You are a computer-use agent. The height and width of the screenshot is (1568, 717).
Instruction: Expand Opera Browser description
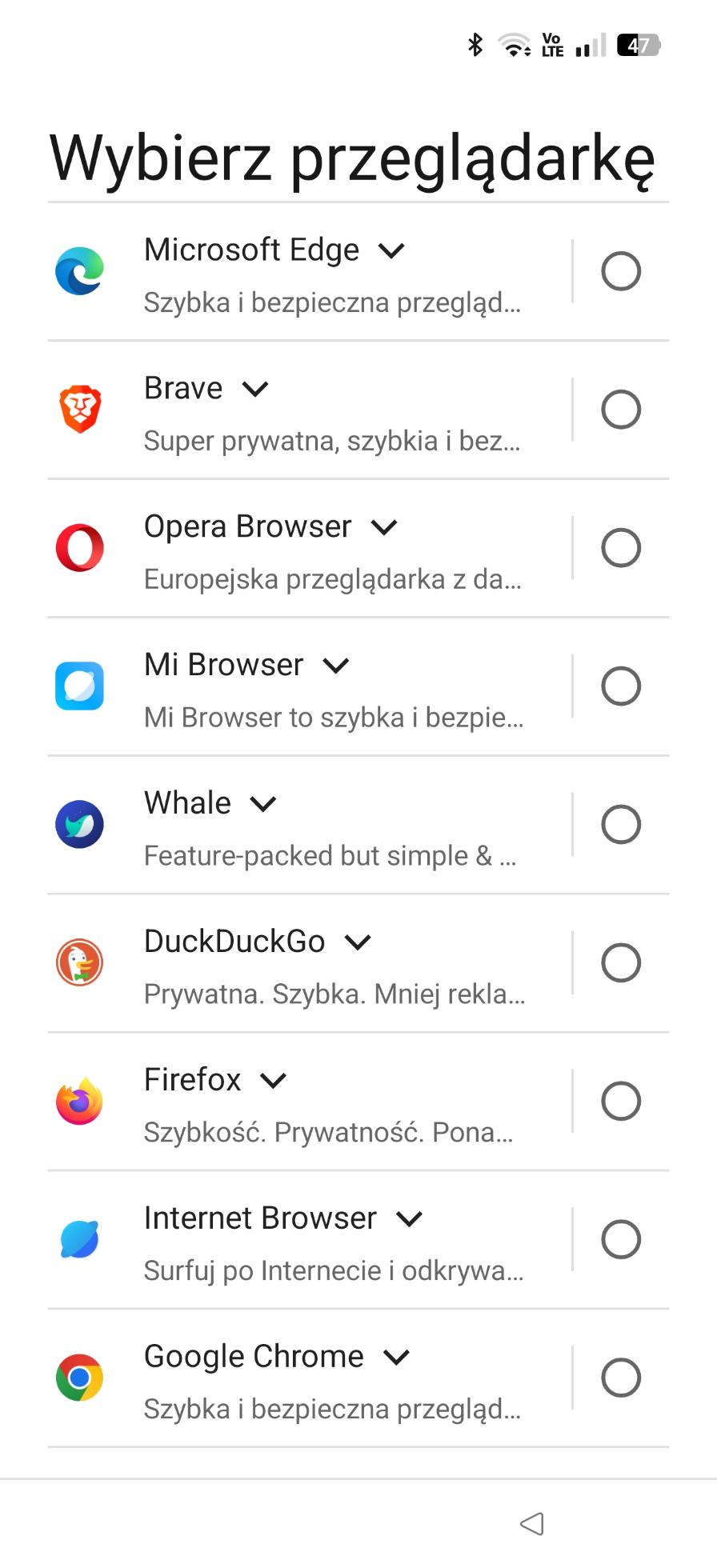[x=384, y=528]
